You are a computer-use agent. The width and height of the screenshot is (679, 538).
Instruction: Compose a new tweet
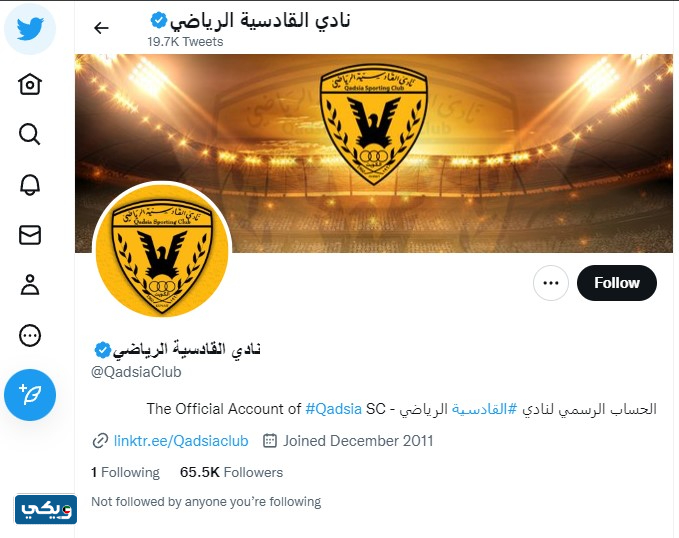coord(30,394)
